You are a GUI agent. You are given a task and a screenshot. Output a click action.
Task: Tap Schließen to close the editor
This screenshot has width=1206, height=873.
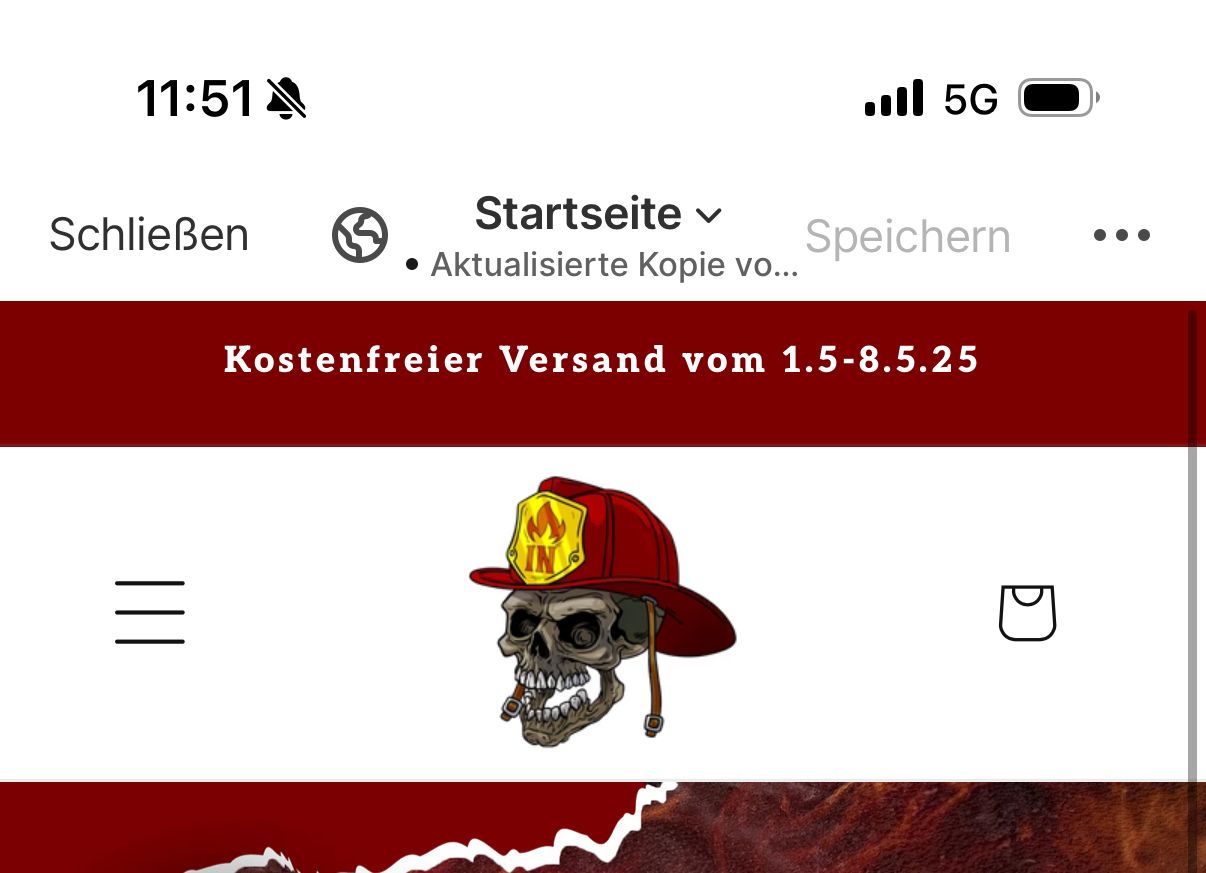(149, 236)
